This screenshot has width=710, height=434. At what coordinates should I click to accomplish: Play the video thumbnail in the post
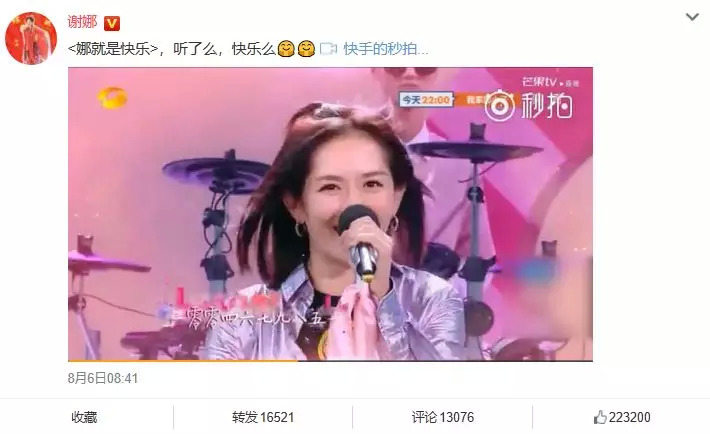[x=330, y=213]
